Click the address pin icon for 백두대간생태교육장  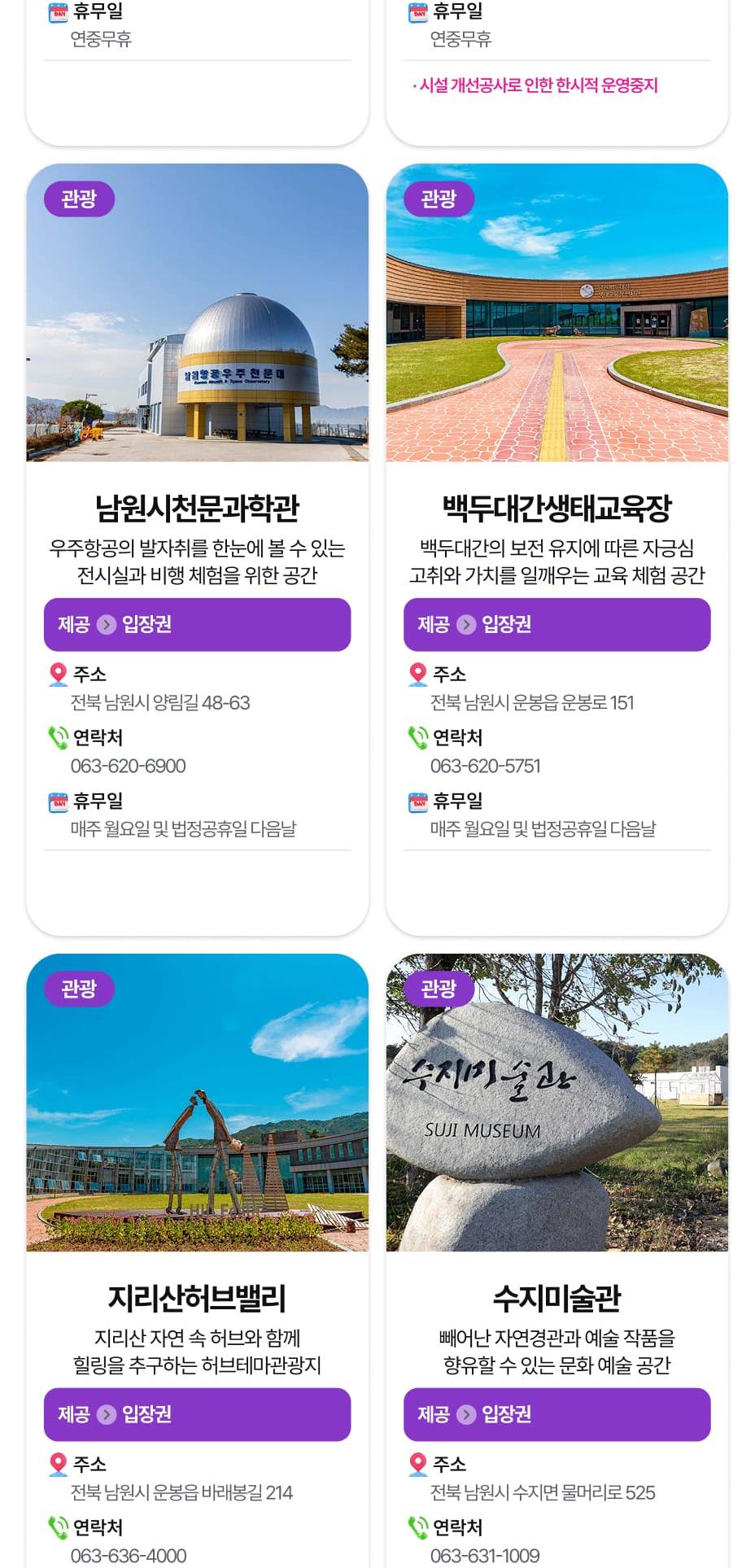pos(417,670)
